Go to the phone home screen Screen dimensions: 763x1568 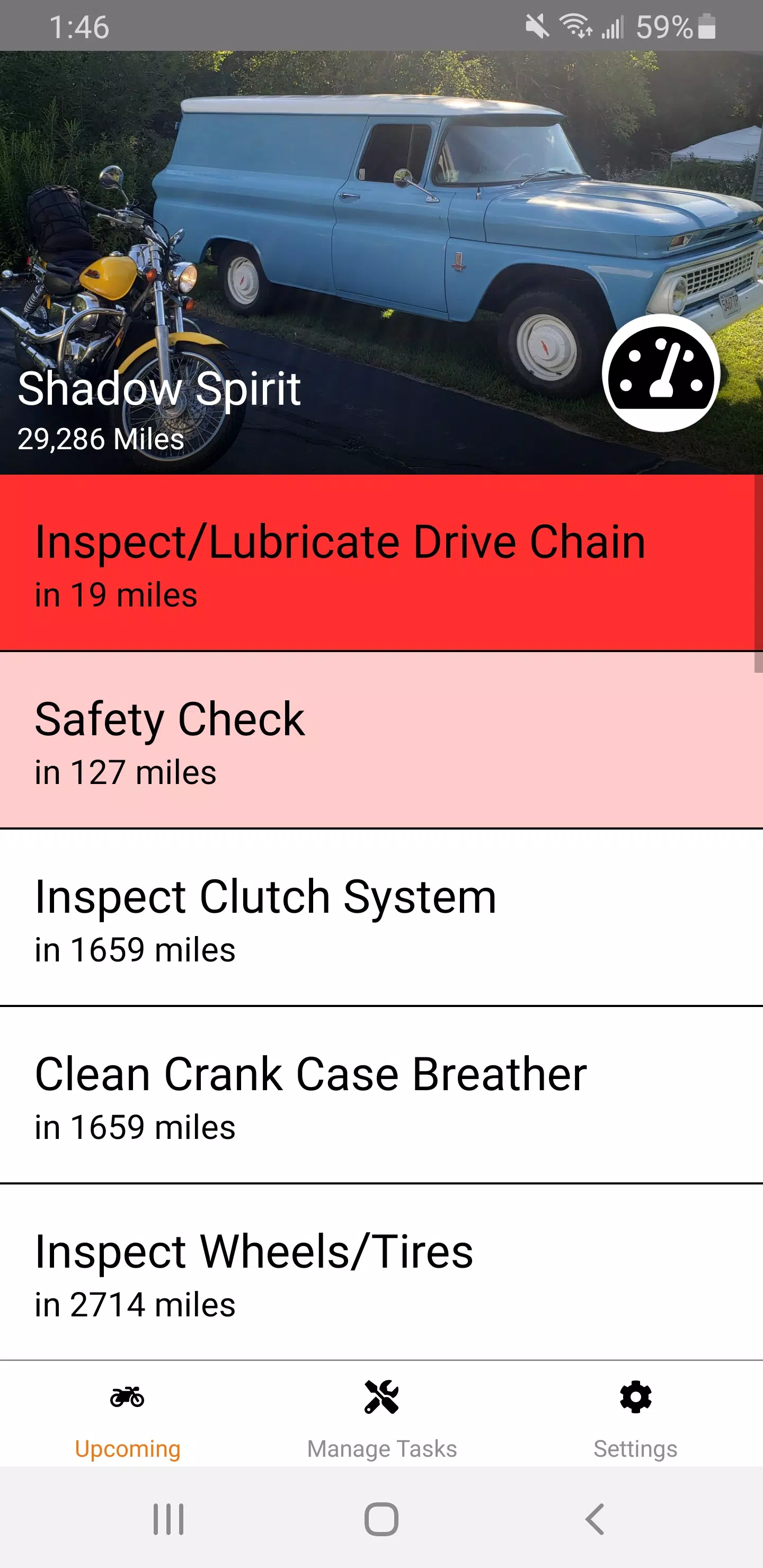click(382, 1519)
